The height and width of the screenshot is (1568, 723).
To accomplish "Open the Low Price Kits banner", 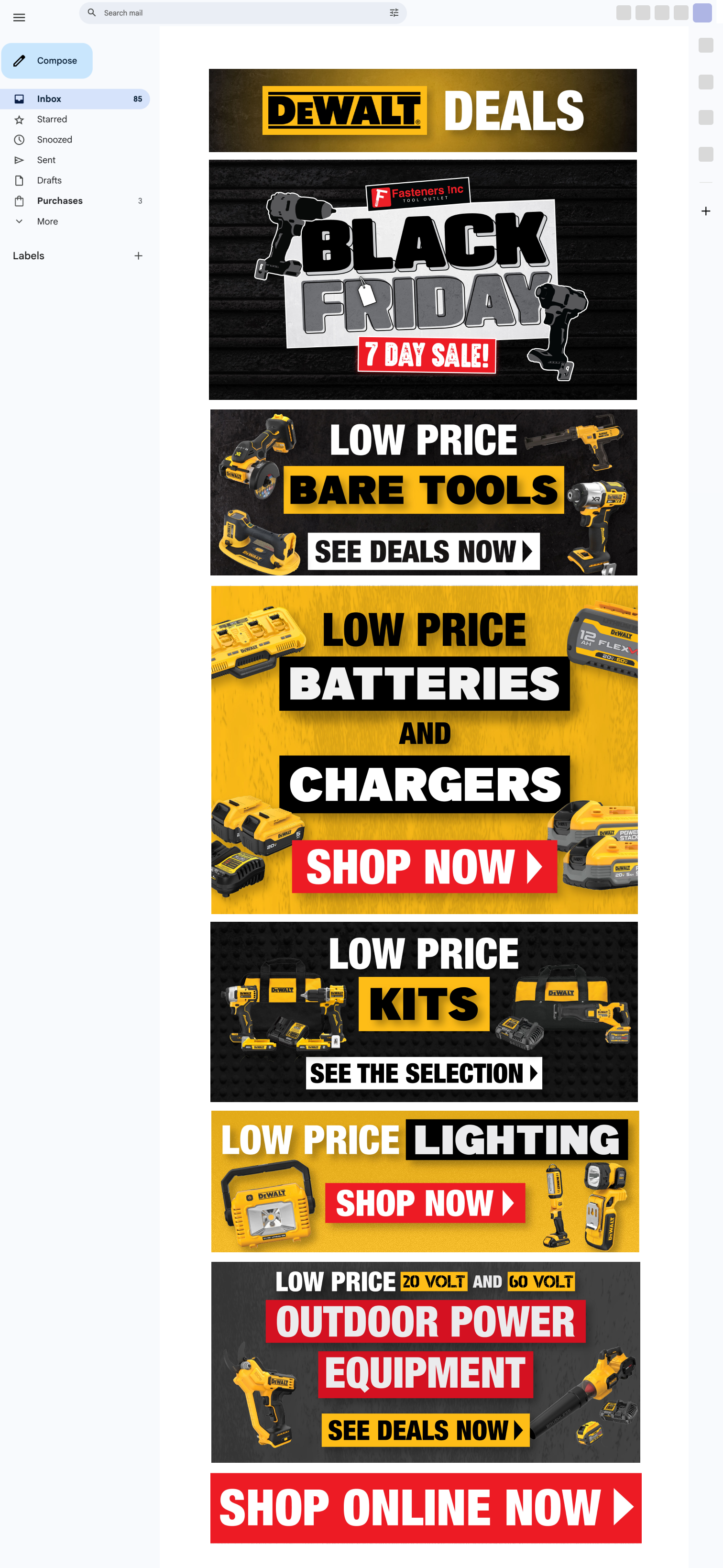I will click(424, 1012).
